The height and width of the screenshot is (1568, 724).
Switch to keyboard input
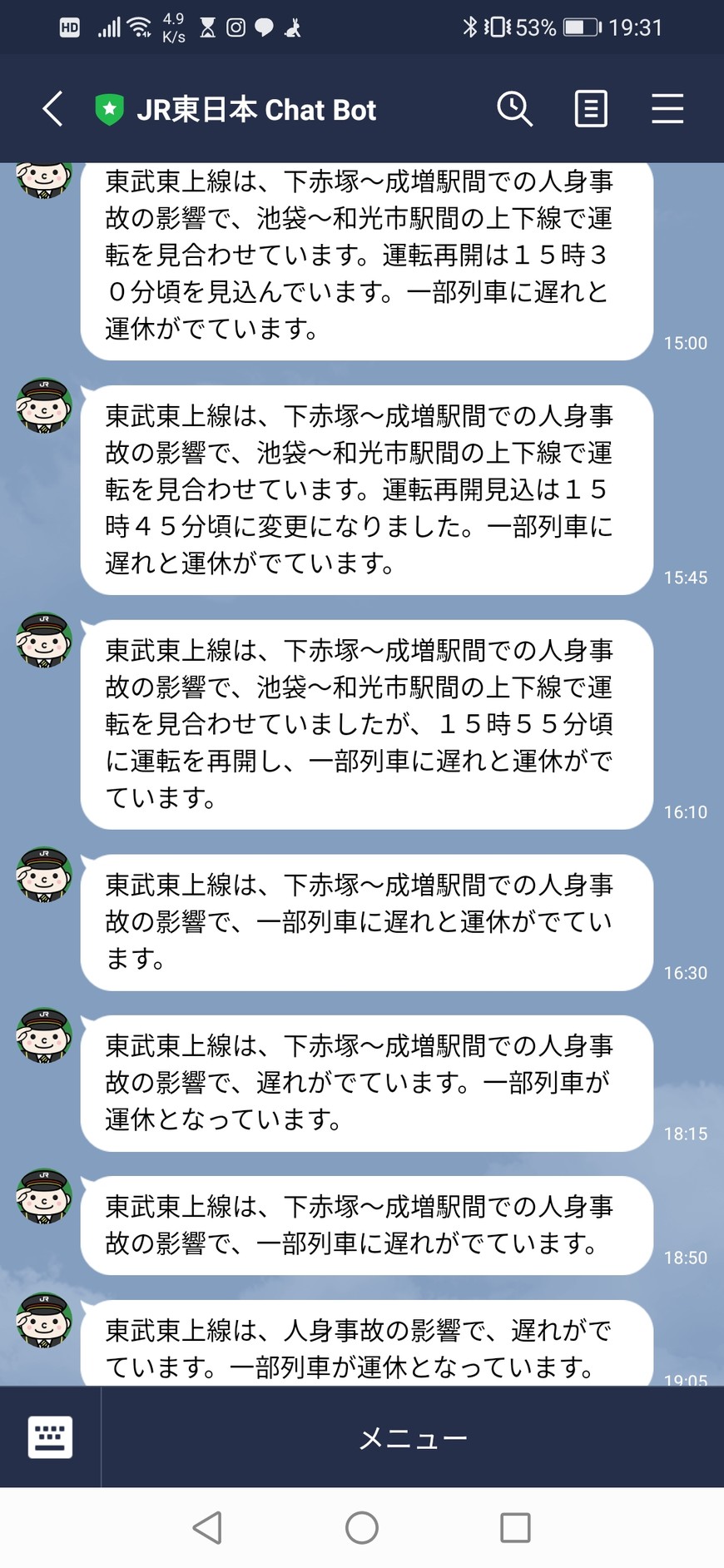pos(50,1437)
